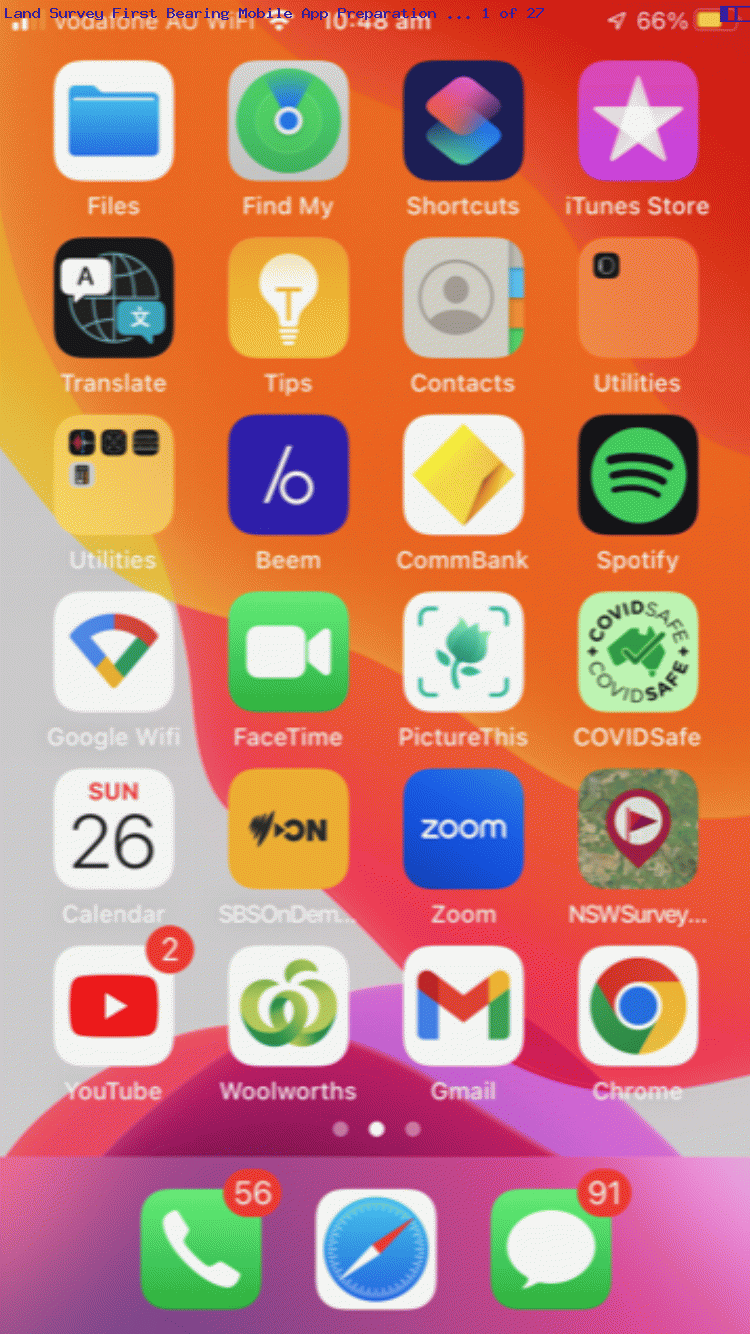Launch Safari from the dock
The width and height of the screenshot is (750, 1334).
[x=376, y=1249]
